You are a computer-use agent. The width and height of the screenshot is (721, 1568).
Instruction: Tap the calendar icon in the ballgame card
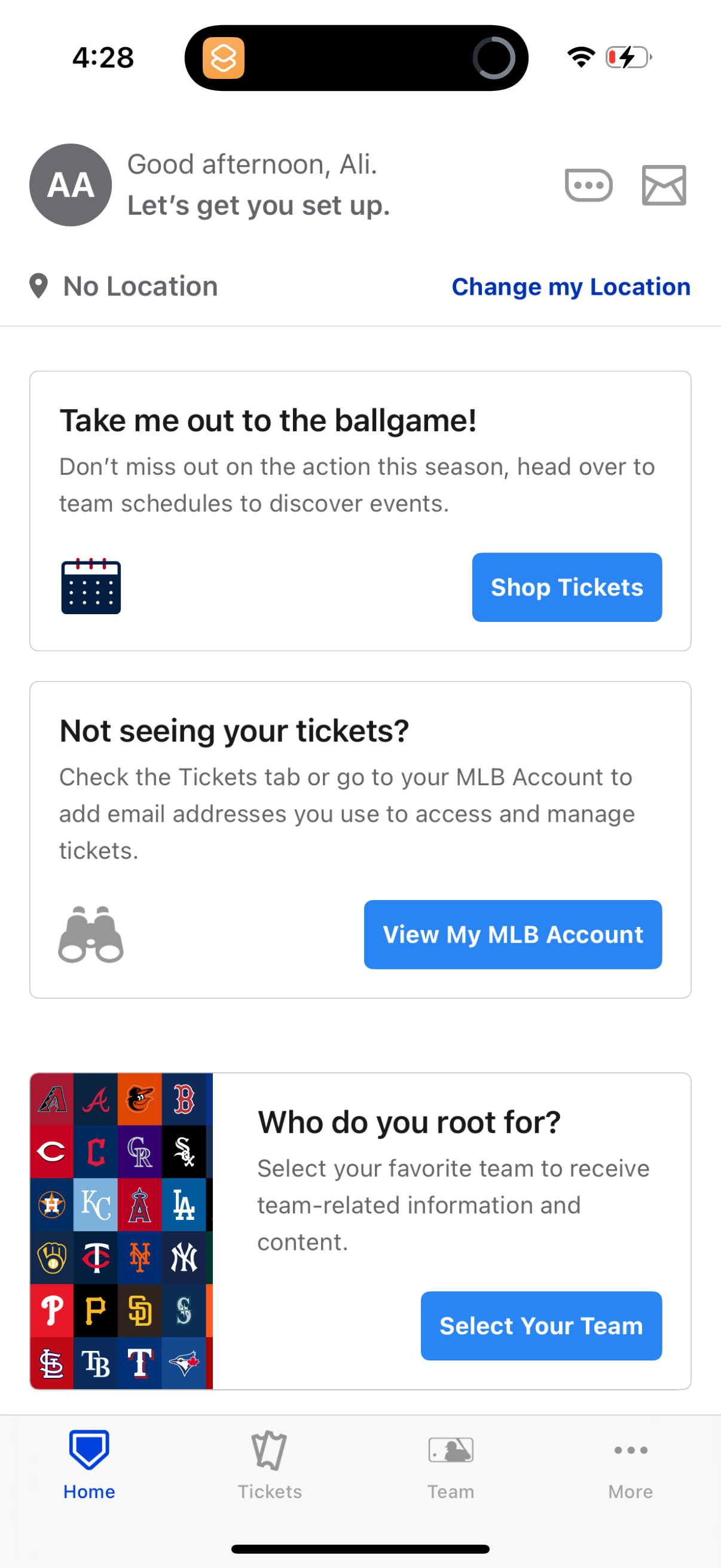pyautogui.click(x=91, y=586)
